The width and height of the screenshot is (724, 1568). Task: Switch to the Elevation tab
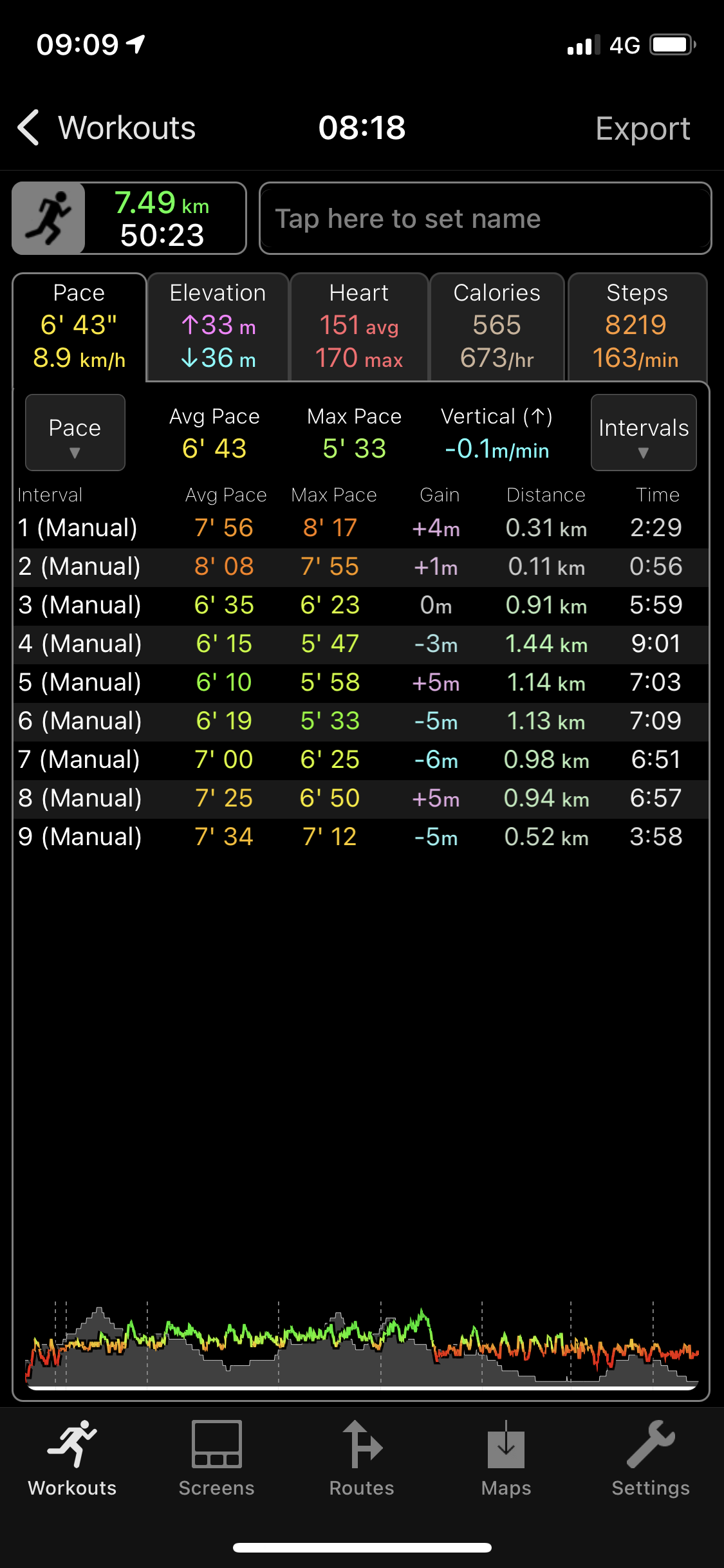pos(218,327)
